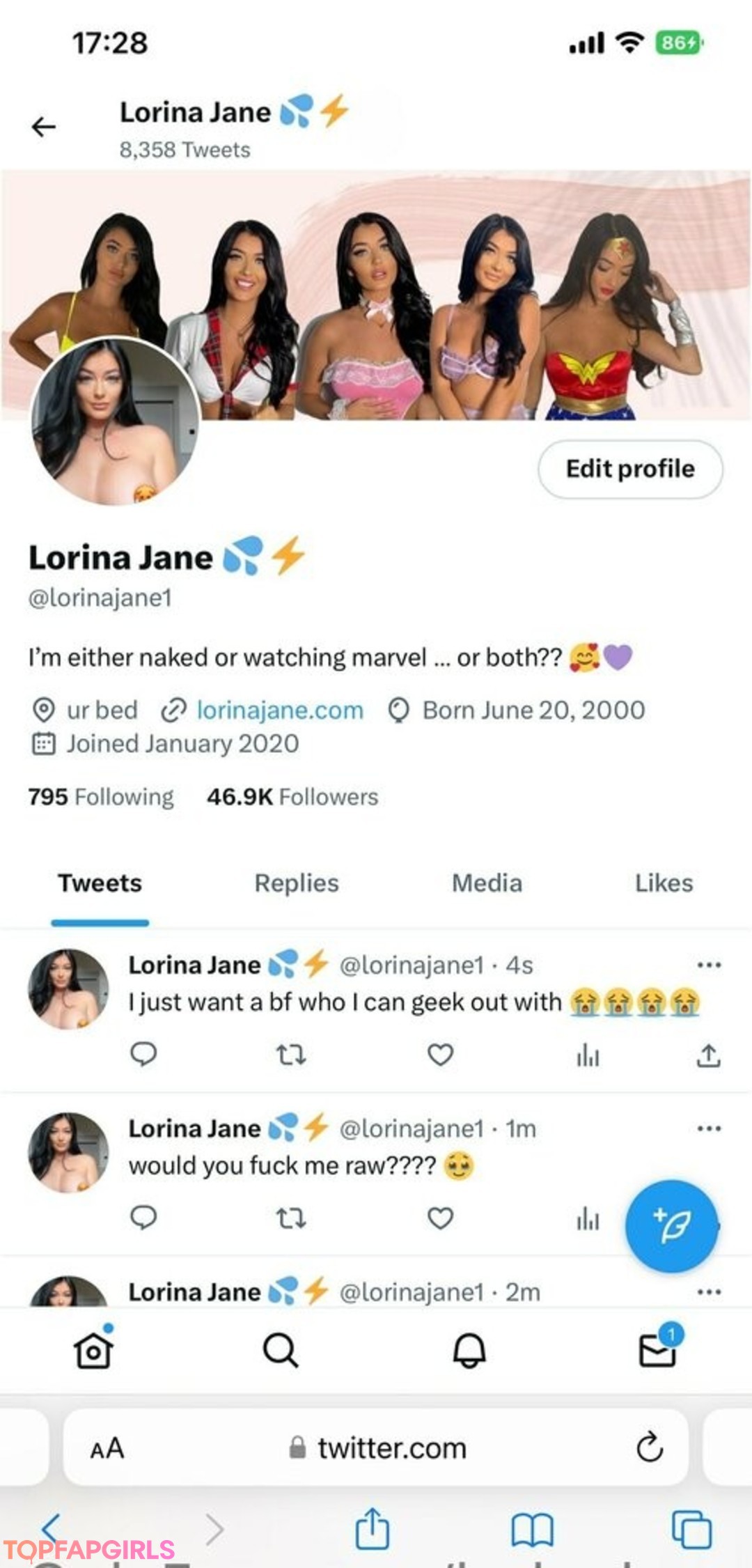
Task: Open overflow menu on the 4s tweet
Action: [x=709, y=965]
